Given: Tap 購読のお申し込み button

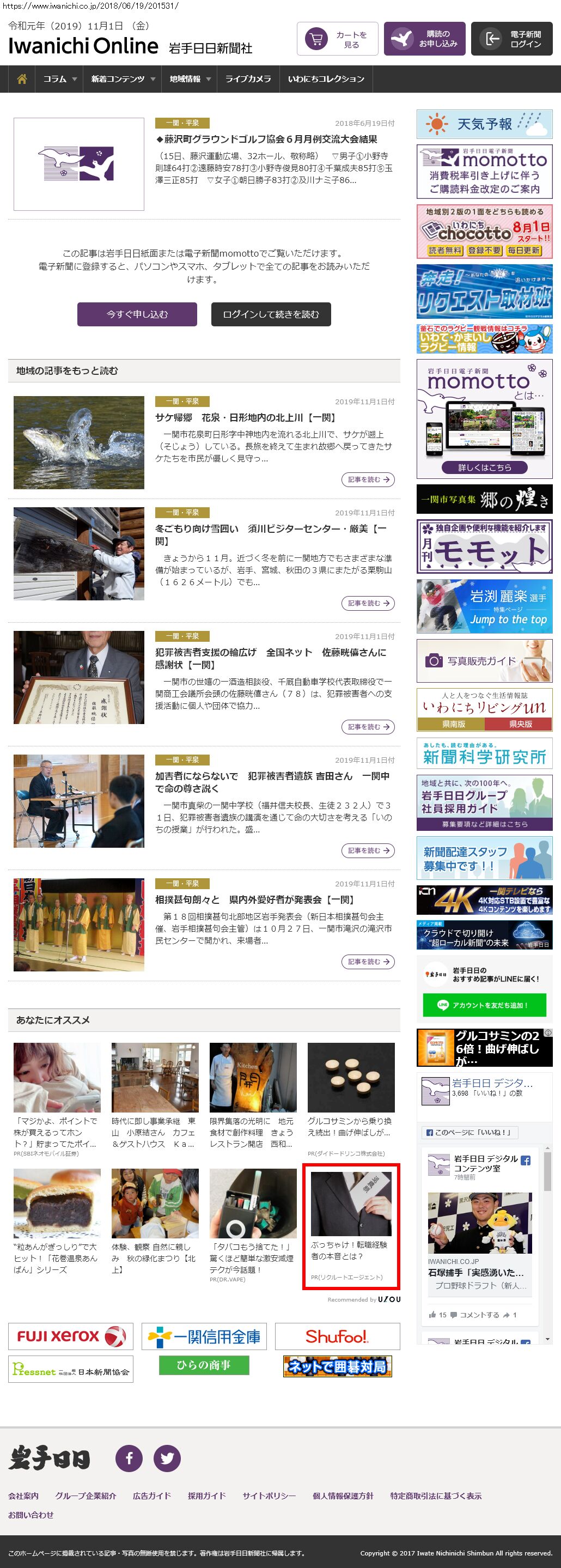Looking at the screenshot, I should coord(424,39).
